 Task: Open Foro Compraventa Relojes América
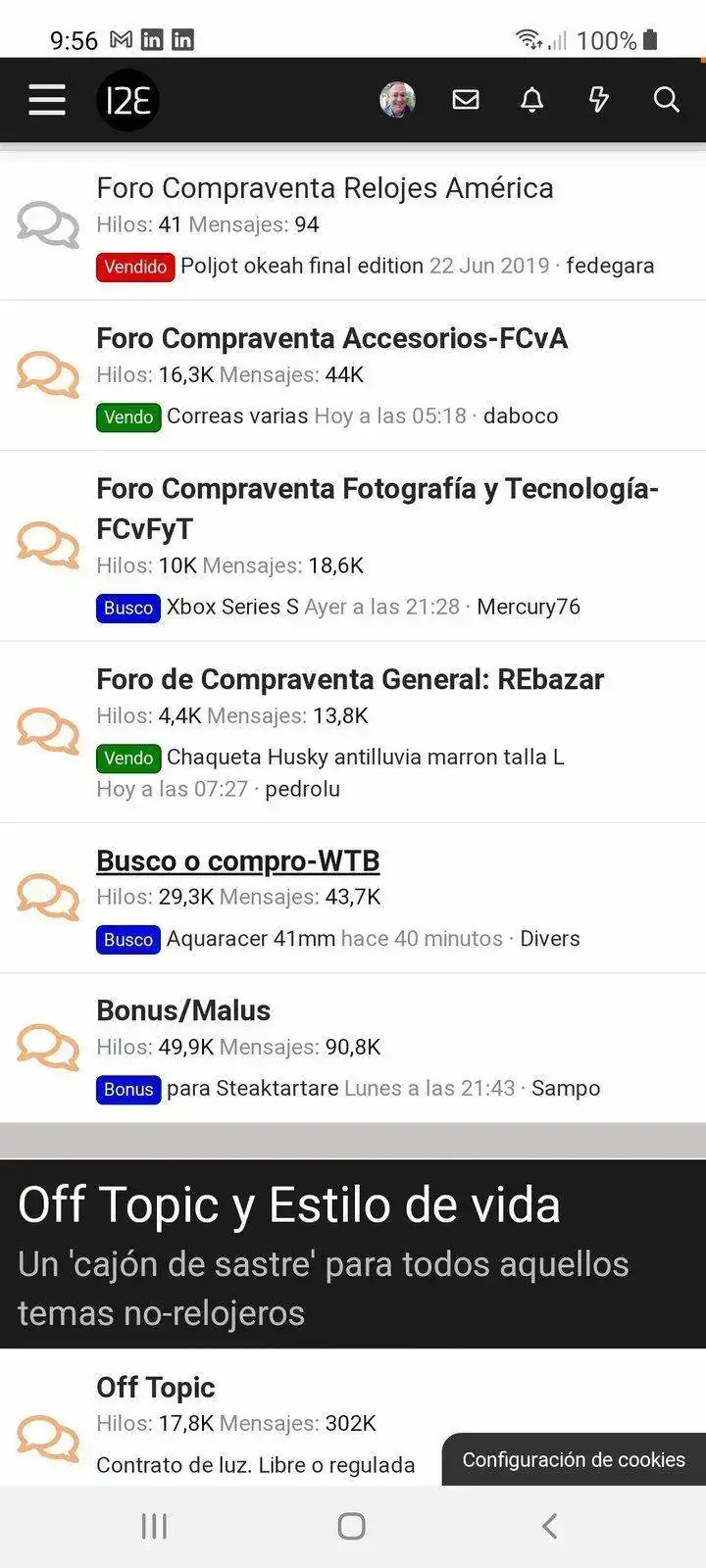click(325, 188)
